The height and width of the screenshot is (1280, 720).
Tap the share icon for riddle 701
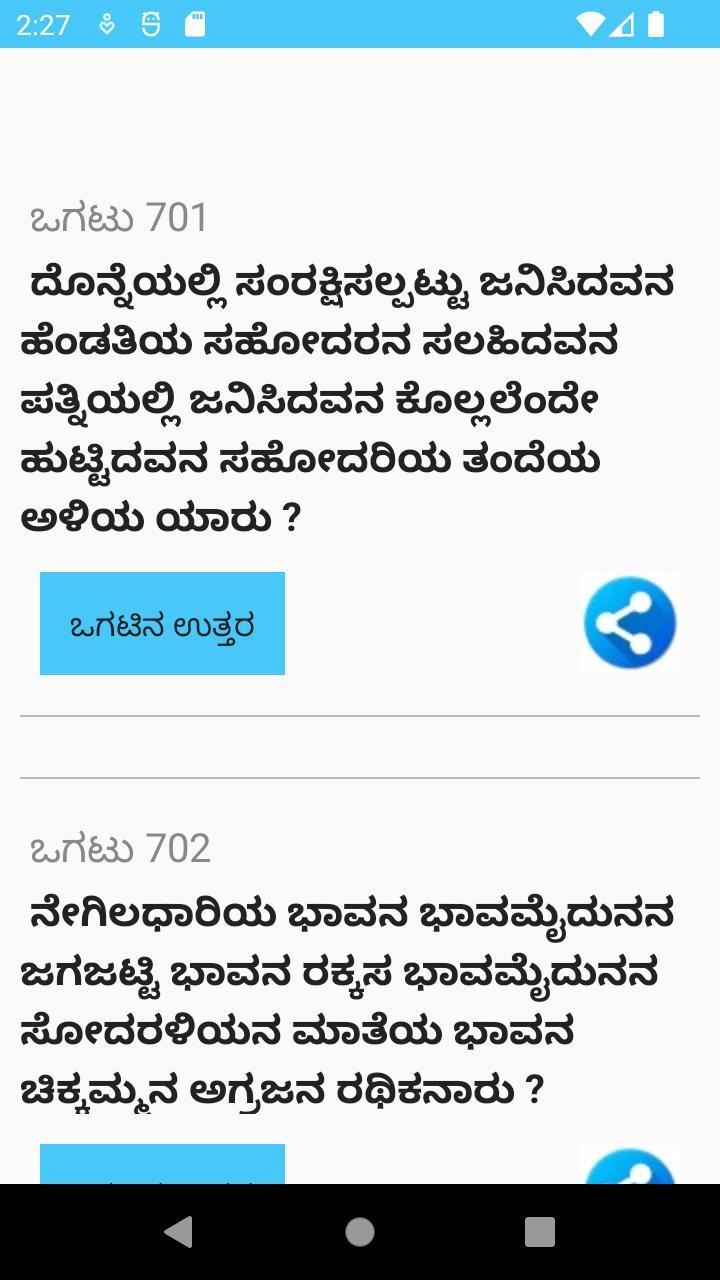630,622
